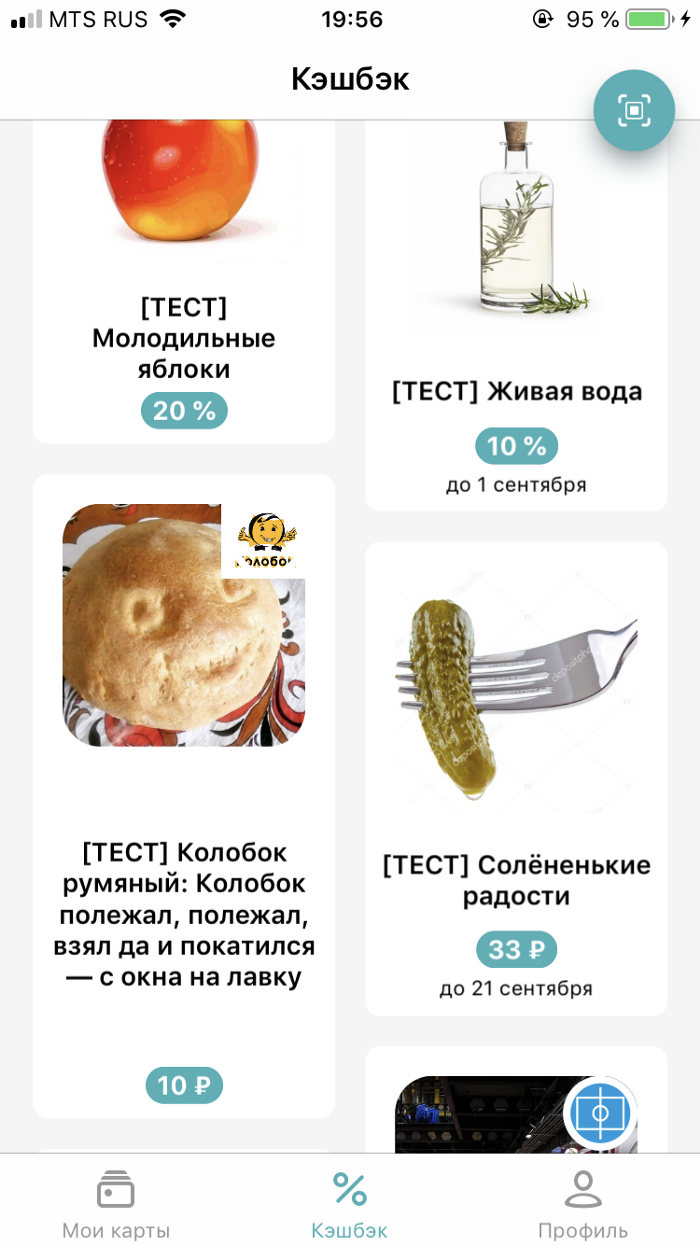
Task: Switch to the Мои карты tab
Action: pos(116,1204)
